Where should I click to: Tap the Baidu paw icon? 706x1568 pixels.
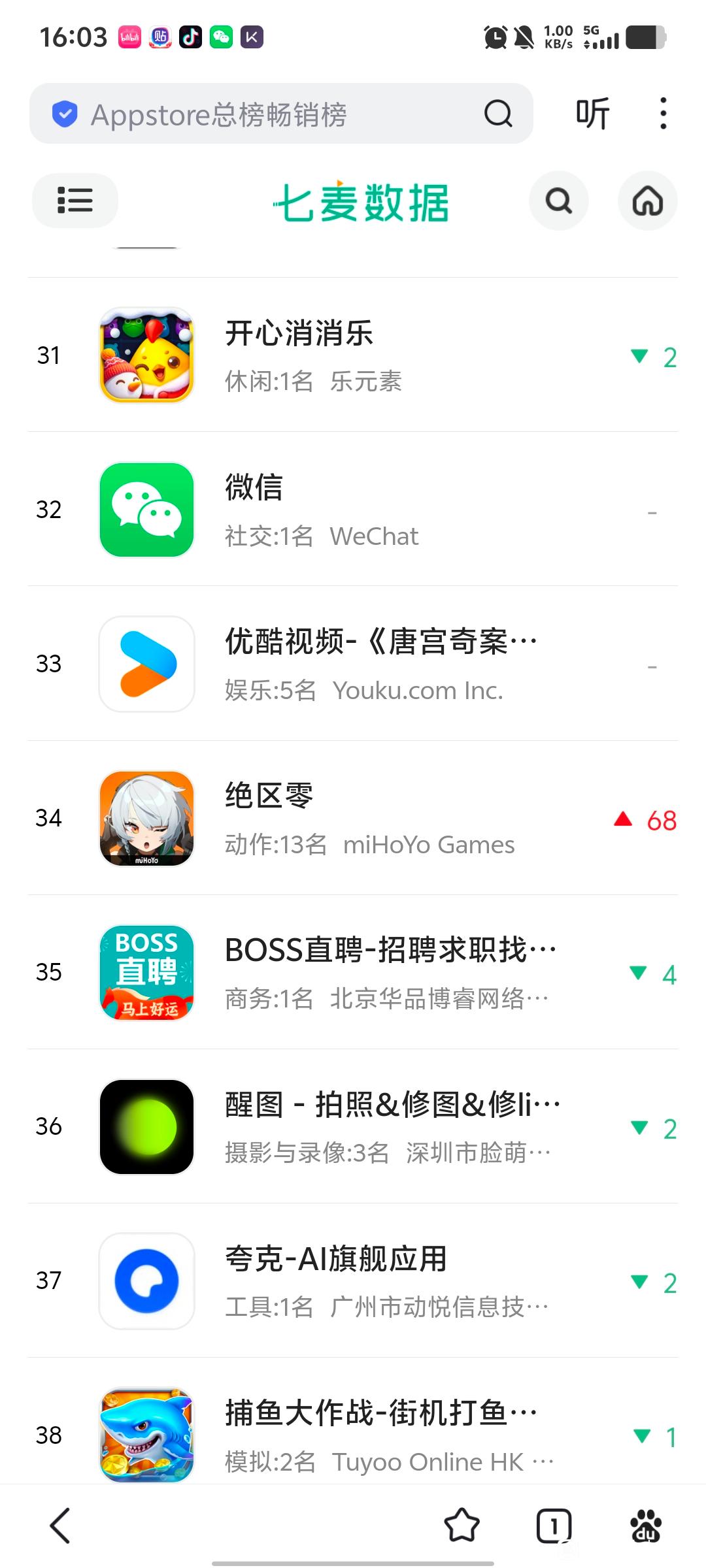[x=646, y=1526]
